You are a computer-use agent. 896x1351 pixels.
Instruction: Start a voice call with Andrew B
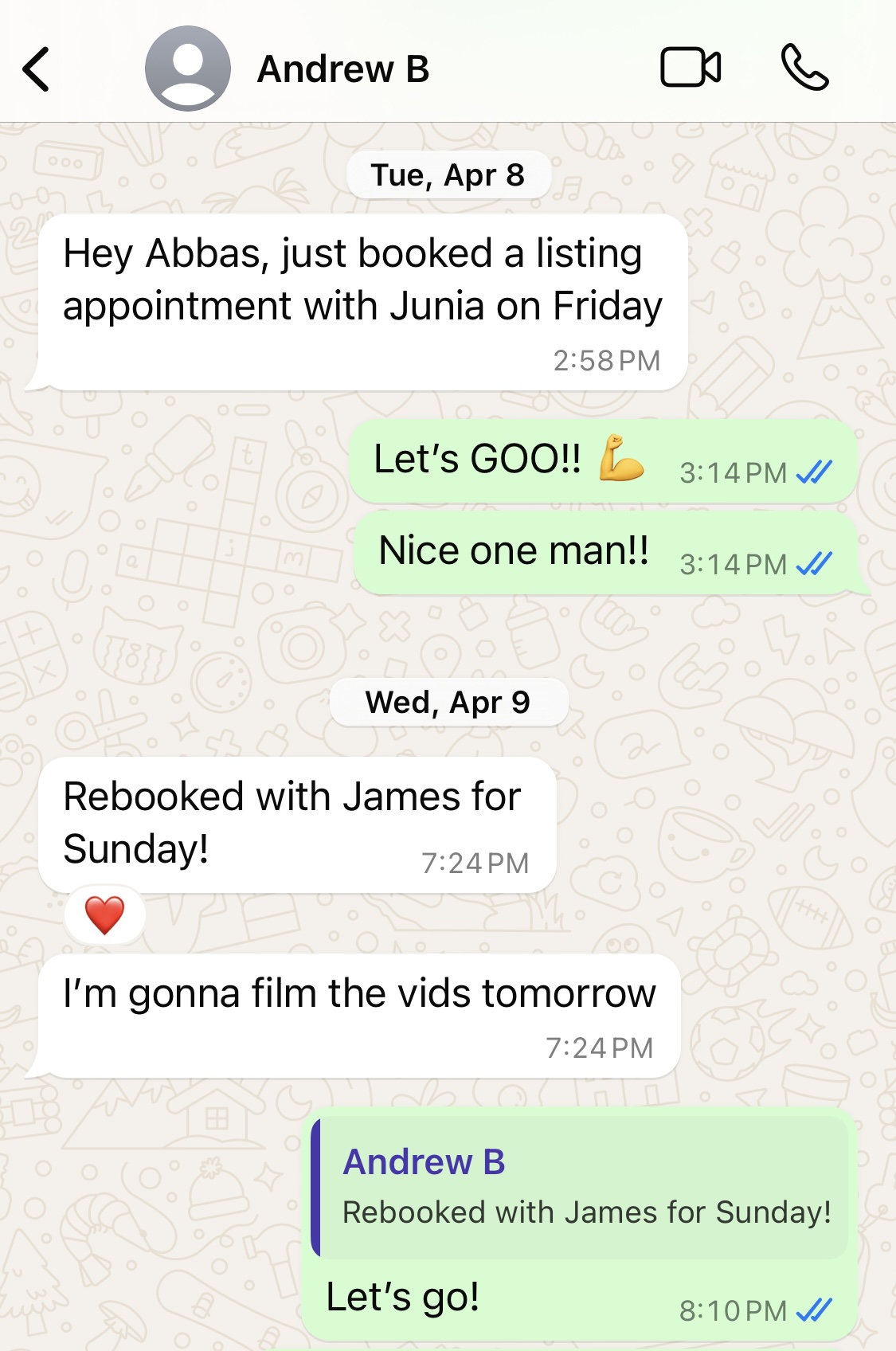coord(804,68)
